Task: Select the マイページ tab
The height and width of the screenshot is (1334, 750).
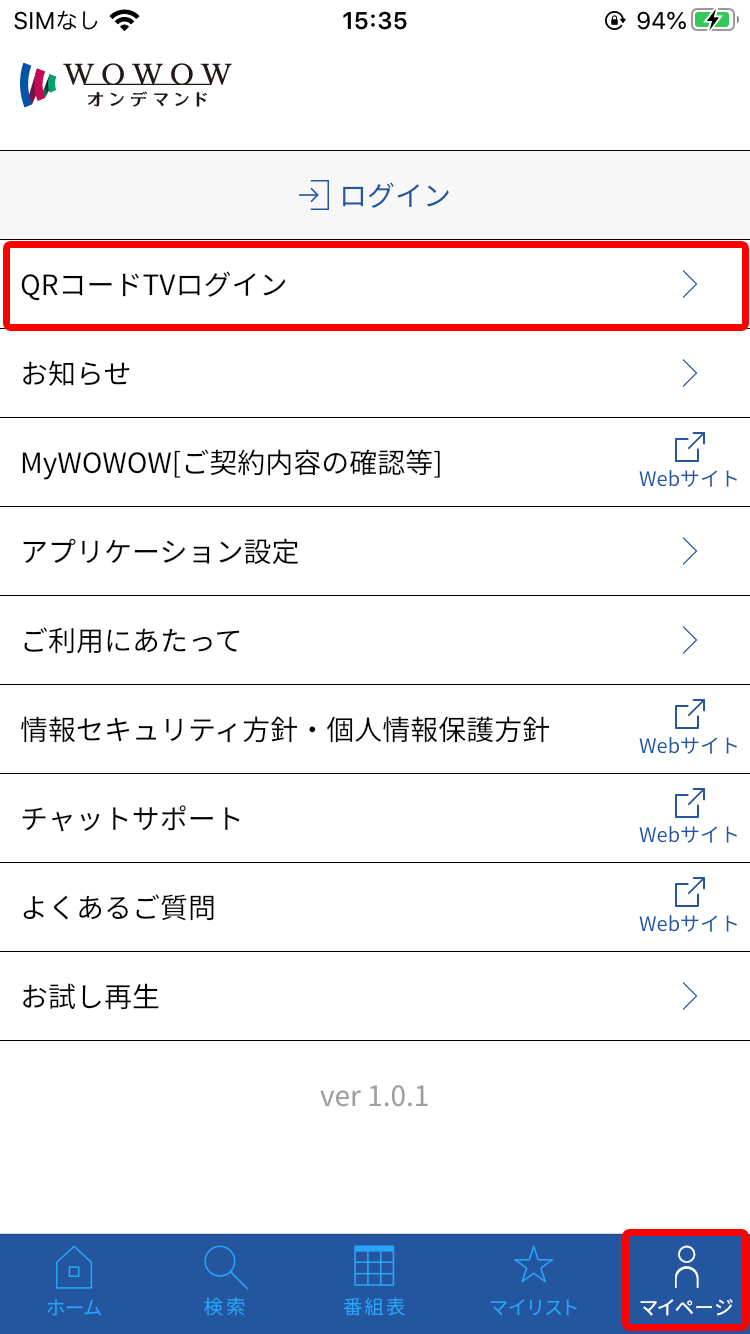Action: point(686,1282)
